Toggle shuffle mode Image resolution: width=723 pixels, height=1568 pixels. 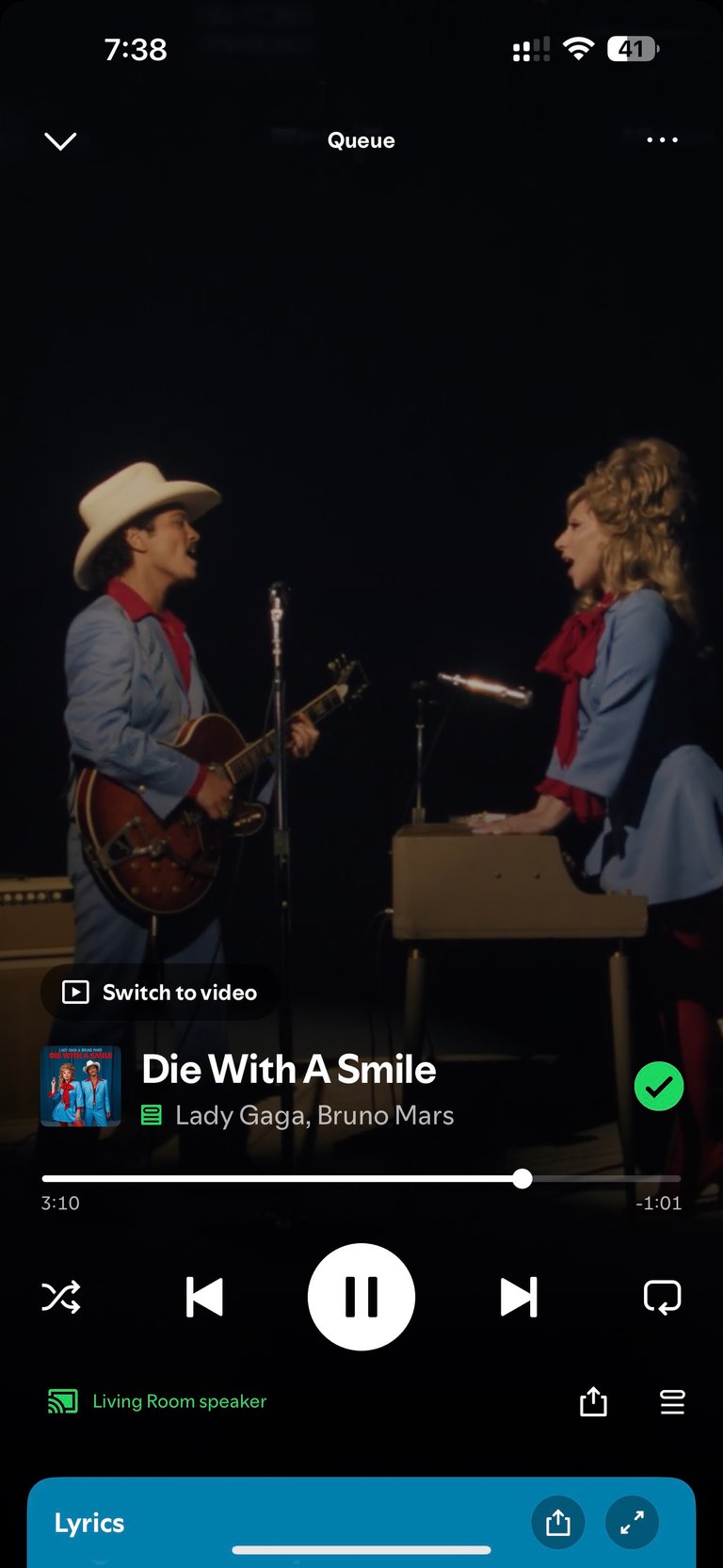tap(61, 1297)
